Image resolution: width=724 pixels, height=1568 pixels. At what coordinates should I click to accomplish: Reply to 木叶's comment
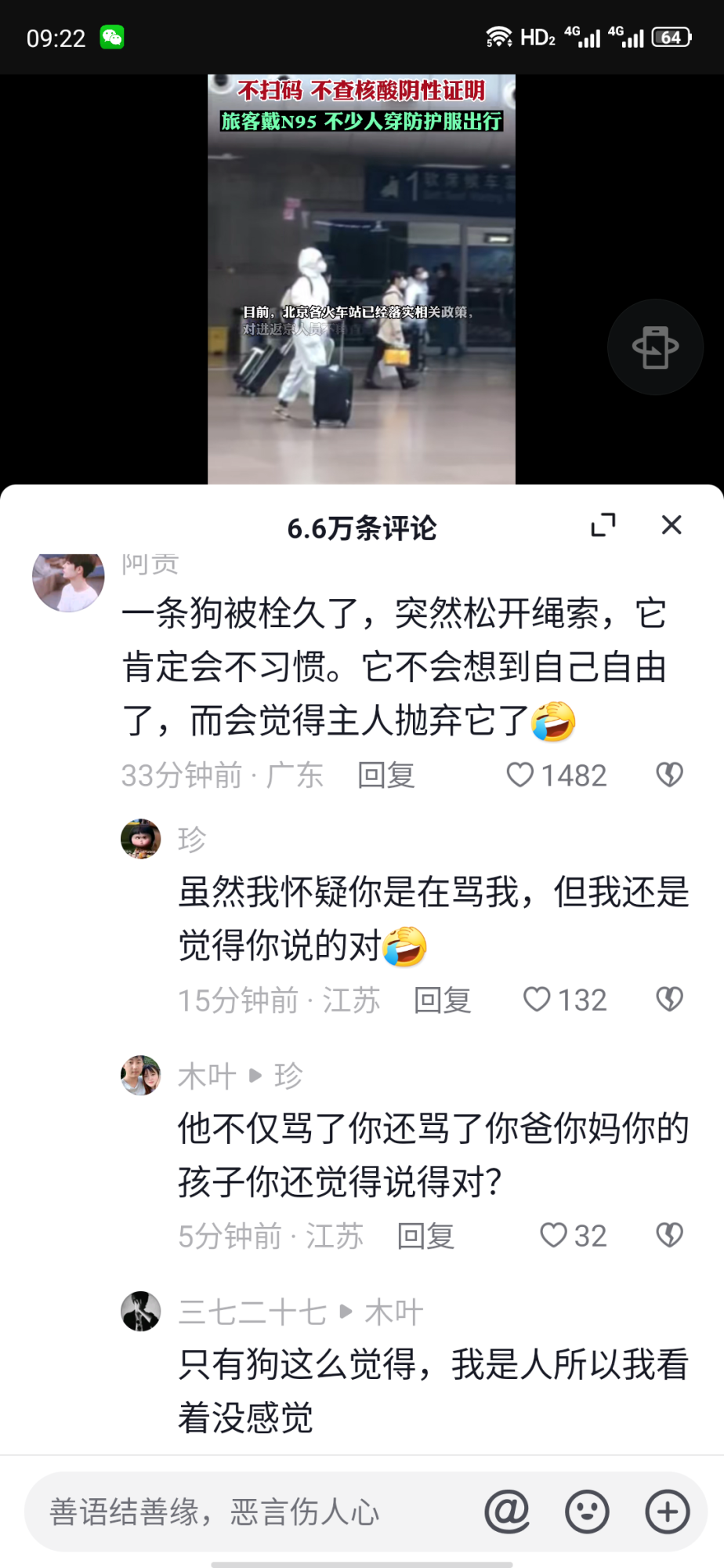[425, 1236]
